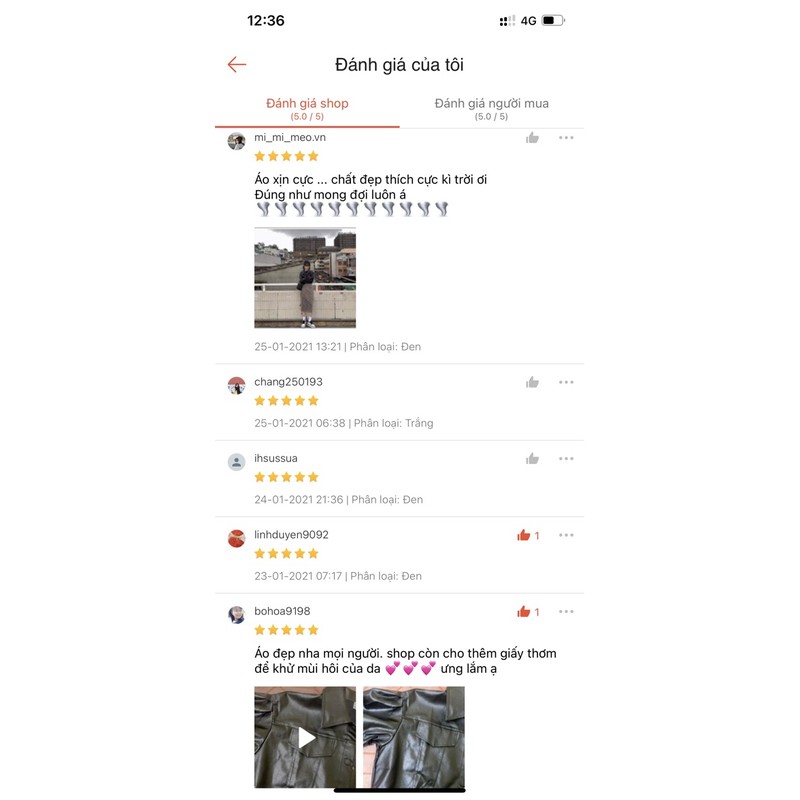Image resolution: width=800 pixels, height=800 pixels.
Task: Go back using the arrow icon
Action: coord(237,65)
